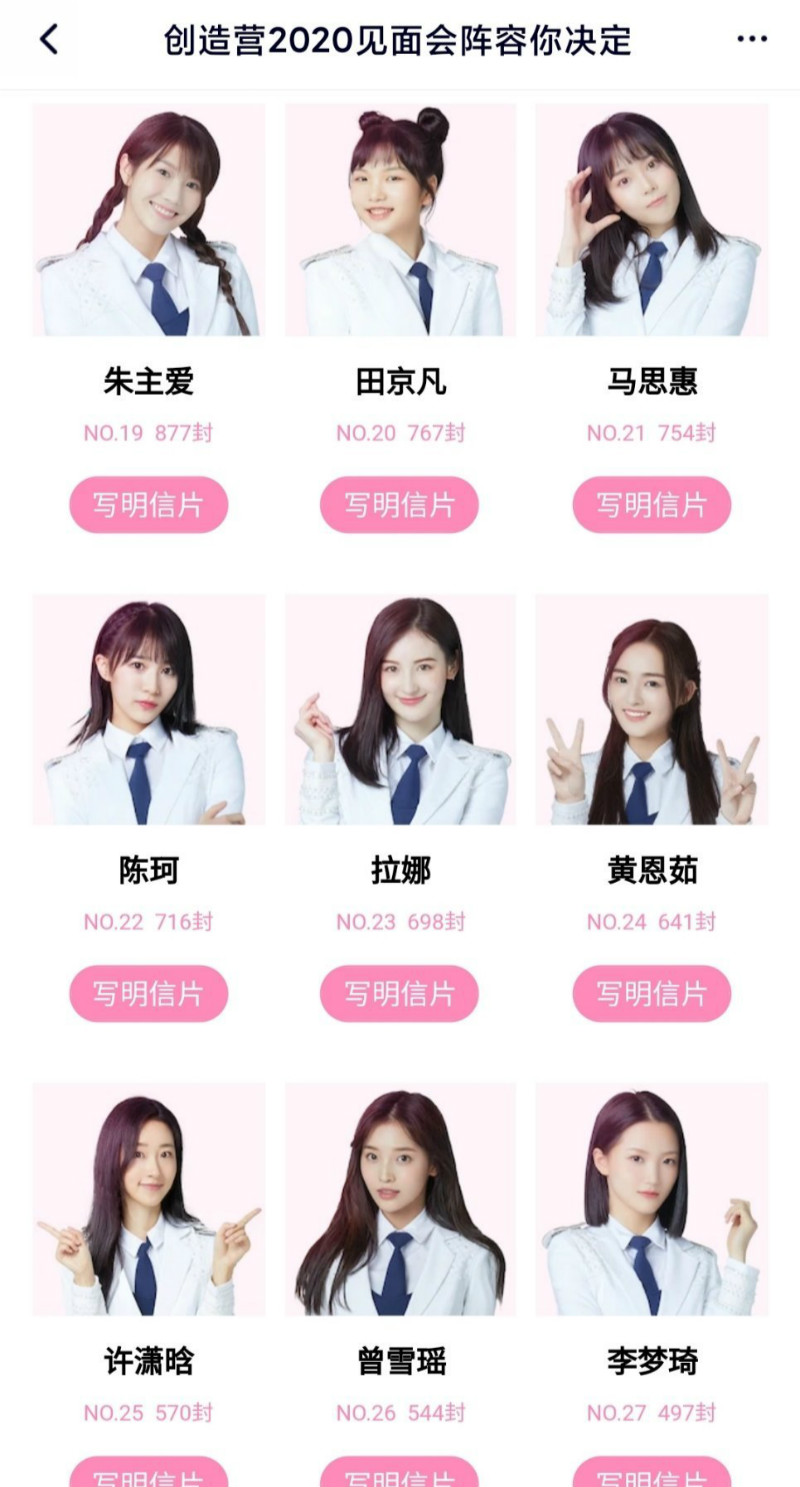Write a postcard to 拉娜
Image resolution: width=800 pixels, height=1487 pixels.
(x=399, y=993)
